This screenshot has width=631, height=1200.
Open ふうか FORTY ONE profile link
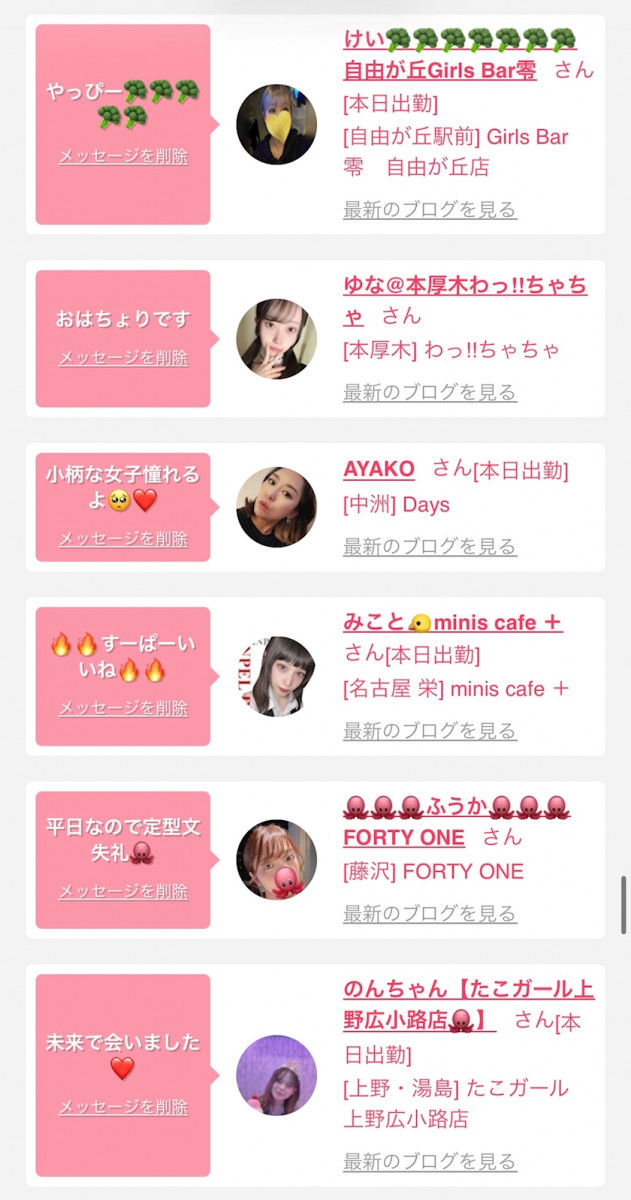coord(404,837)
